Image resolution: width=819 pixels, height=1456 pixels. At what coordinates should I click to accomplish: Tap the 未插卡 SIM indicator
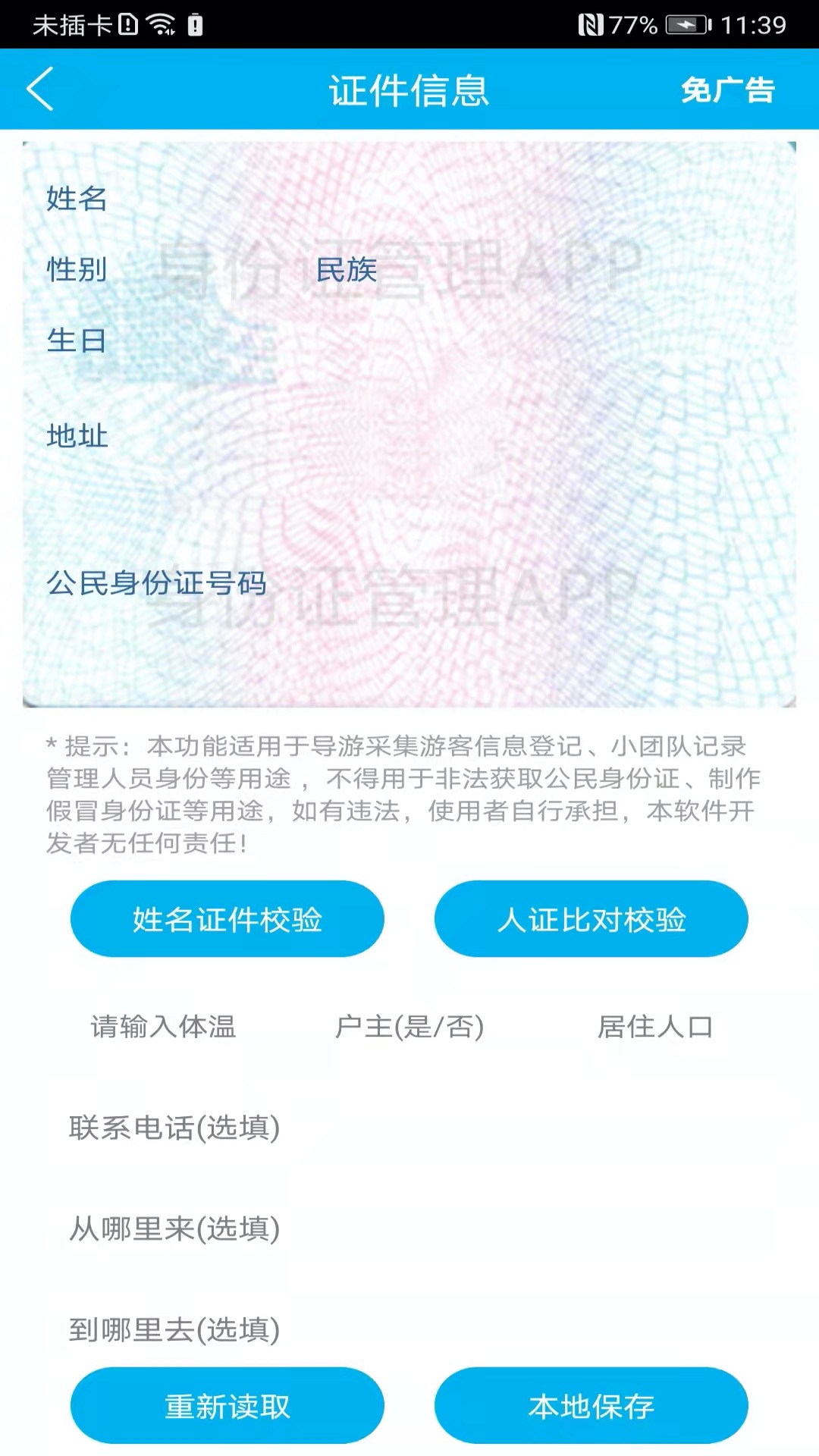point(72,25)
